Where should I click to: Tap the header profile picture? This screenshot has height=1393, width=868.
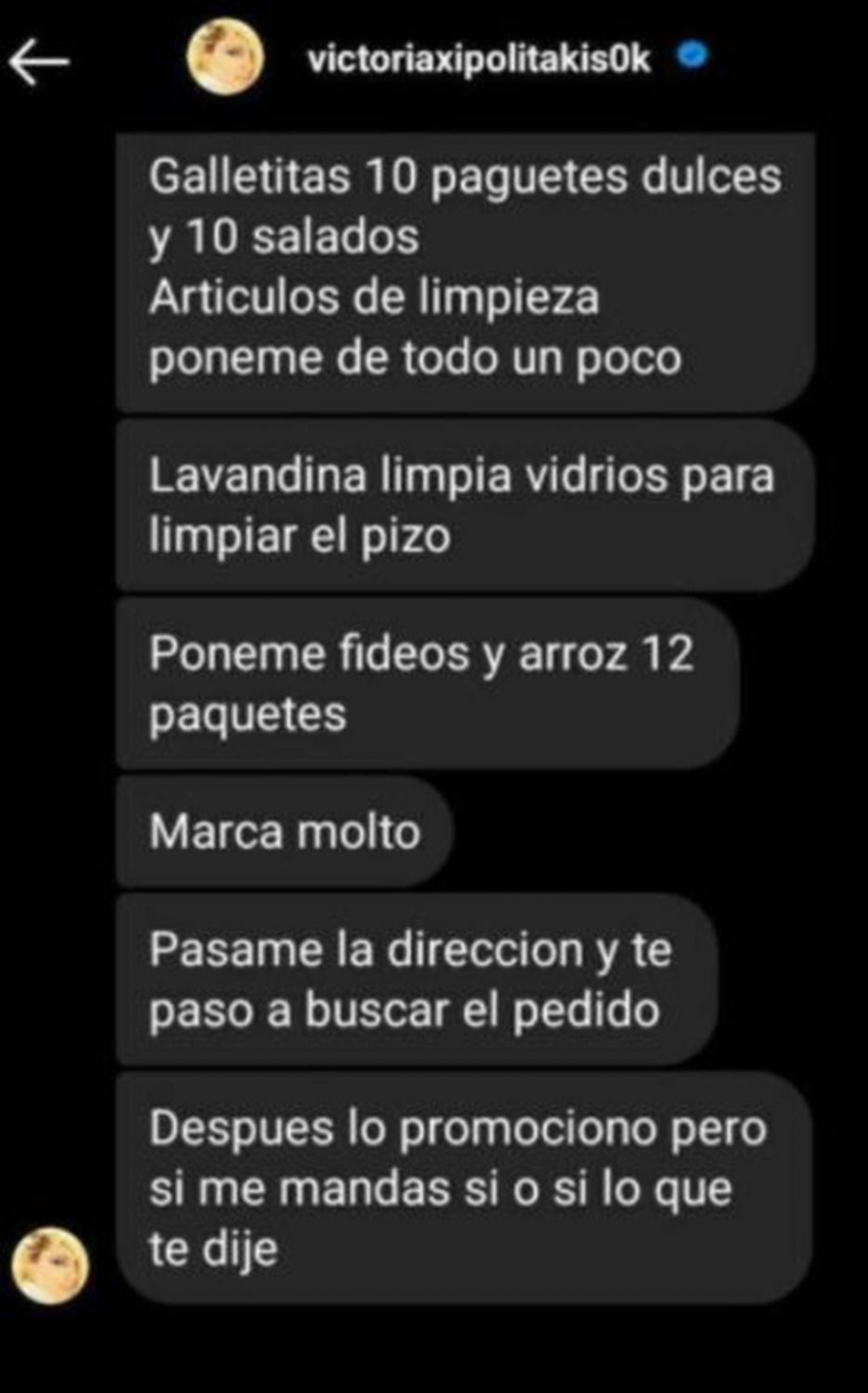pos(225,58)
